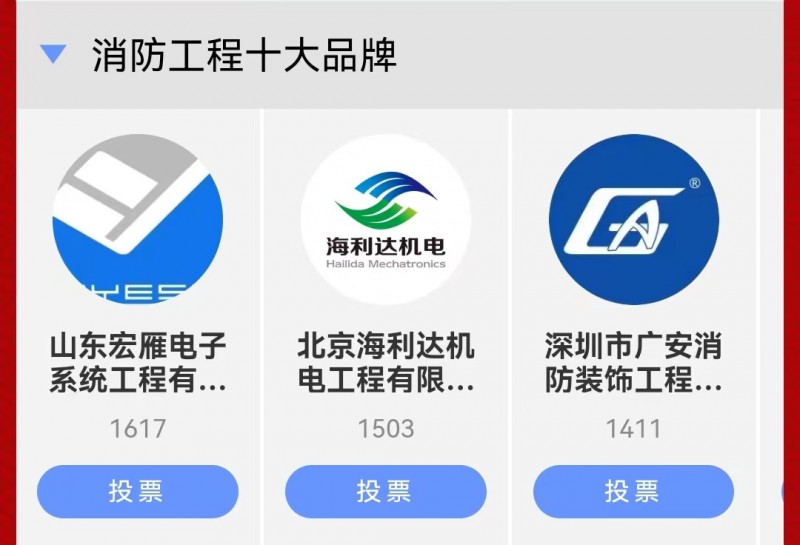
Task: Vote for 北京海利达机电工程
Action: pyautogui.click(x=385, y=491)
